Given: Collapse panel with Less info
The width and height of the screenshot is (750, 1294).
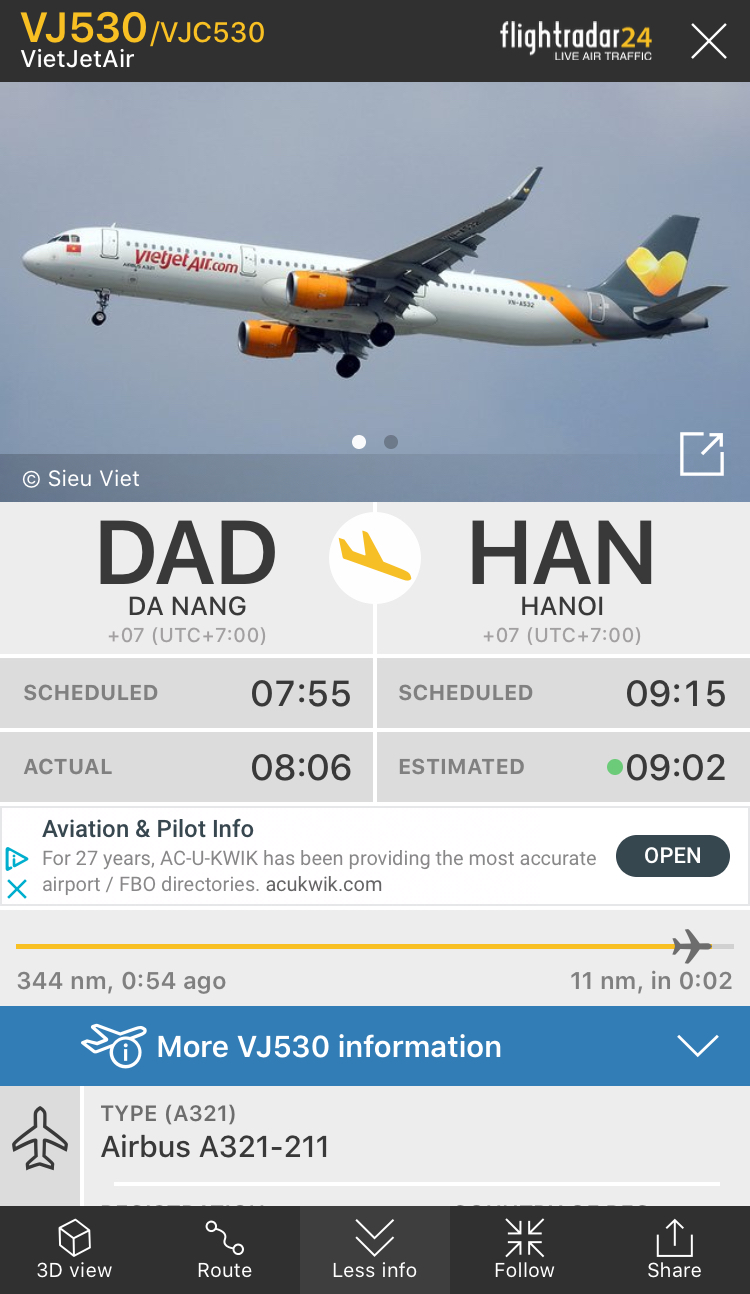Looking at the screenshot, I should click(374, 1249).
